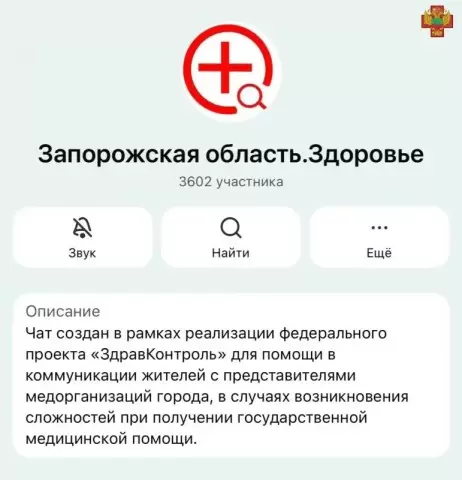Screen dimensions: 462x480
Task: Search the chat using Найти
Action: coord(231,237)
